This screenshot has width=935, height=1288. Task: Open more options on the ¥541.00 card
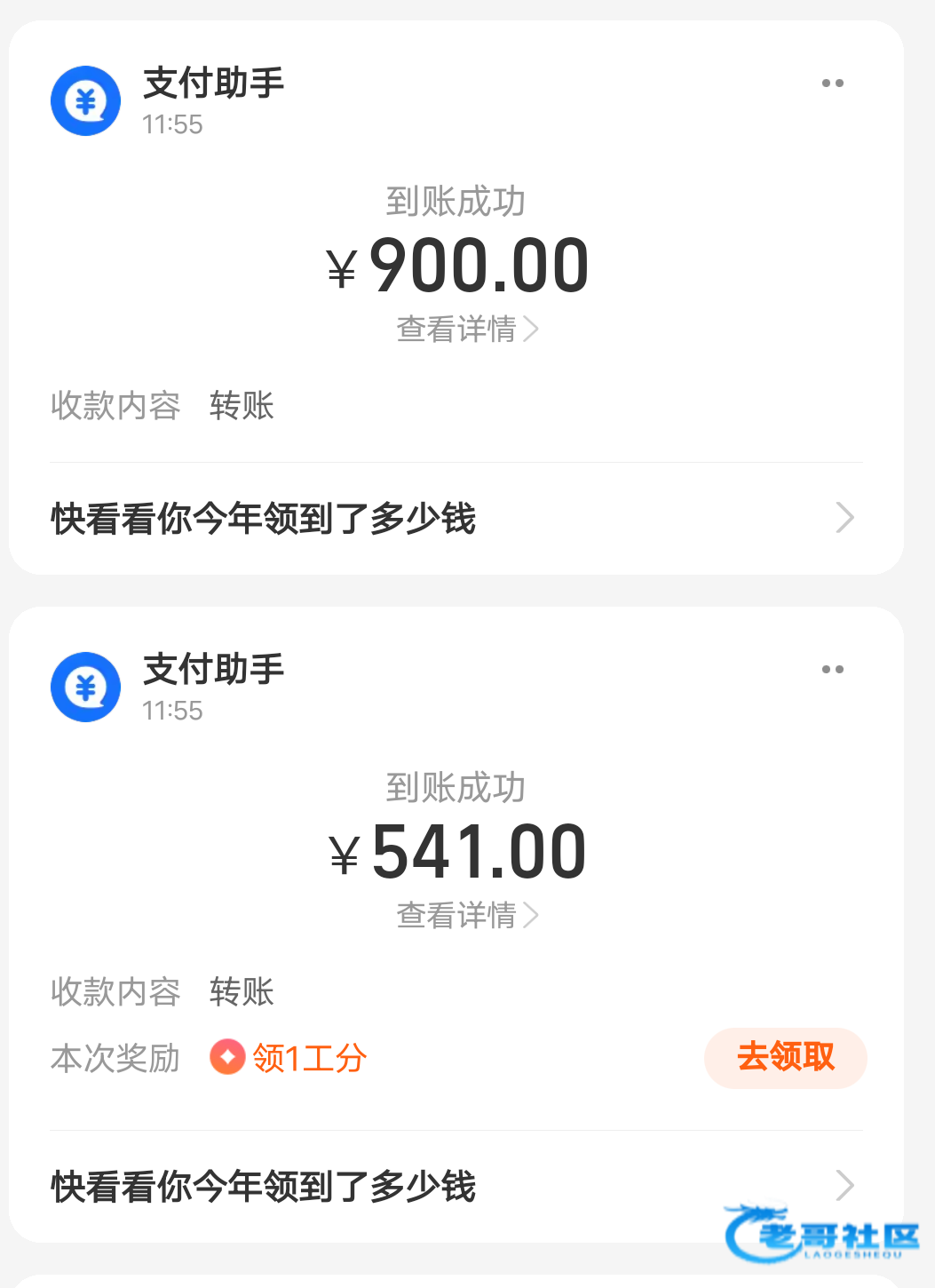click(x=832, y=670)
